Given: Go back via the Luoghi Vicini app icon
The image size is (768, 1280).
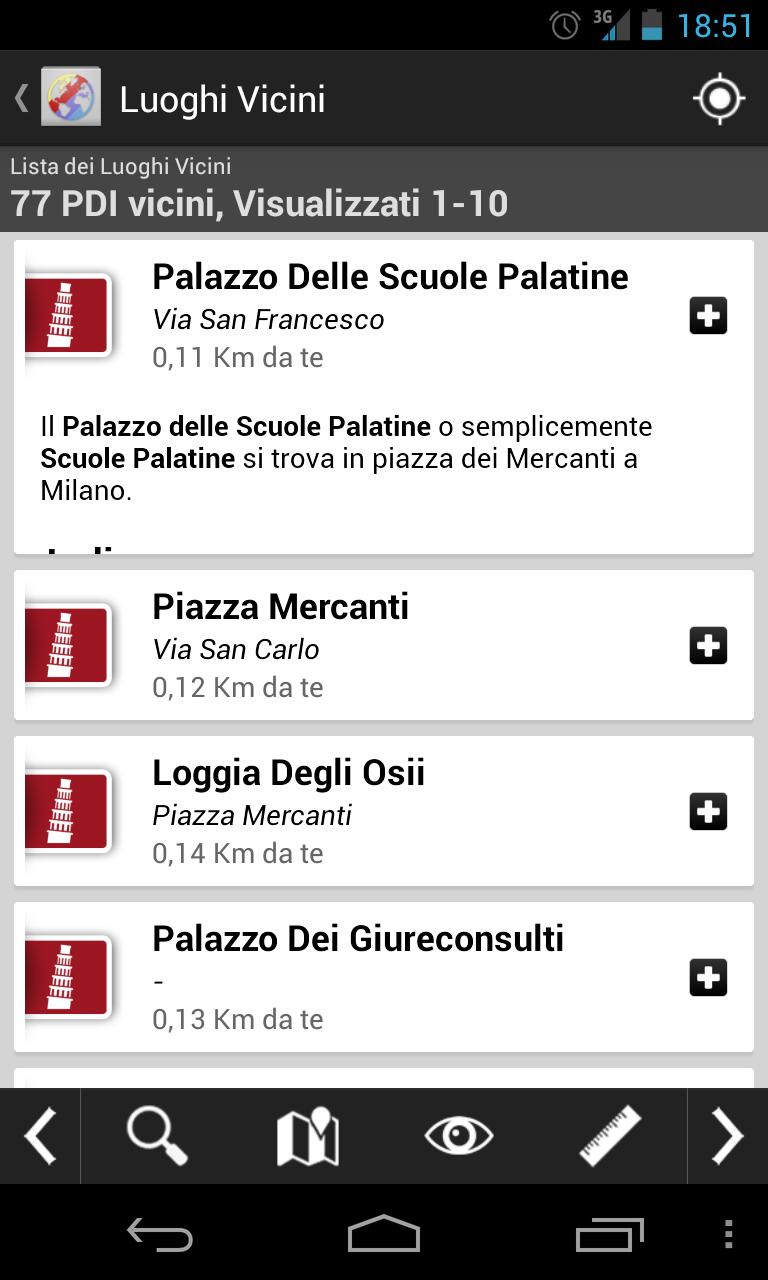Looking at the screenshot, I should pos(70,98).
